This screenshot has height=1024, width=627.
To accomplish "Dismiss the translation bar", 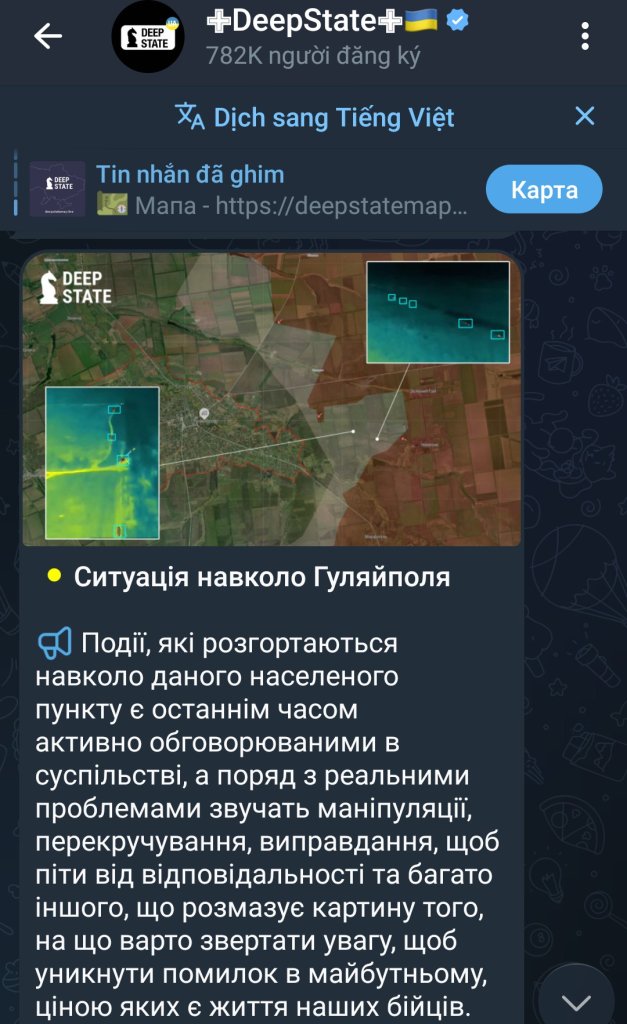I will (x=585, y=116).
